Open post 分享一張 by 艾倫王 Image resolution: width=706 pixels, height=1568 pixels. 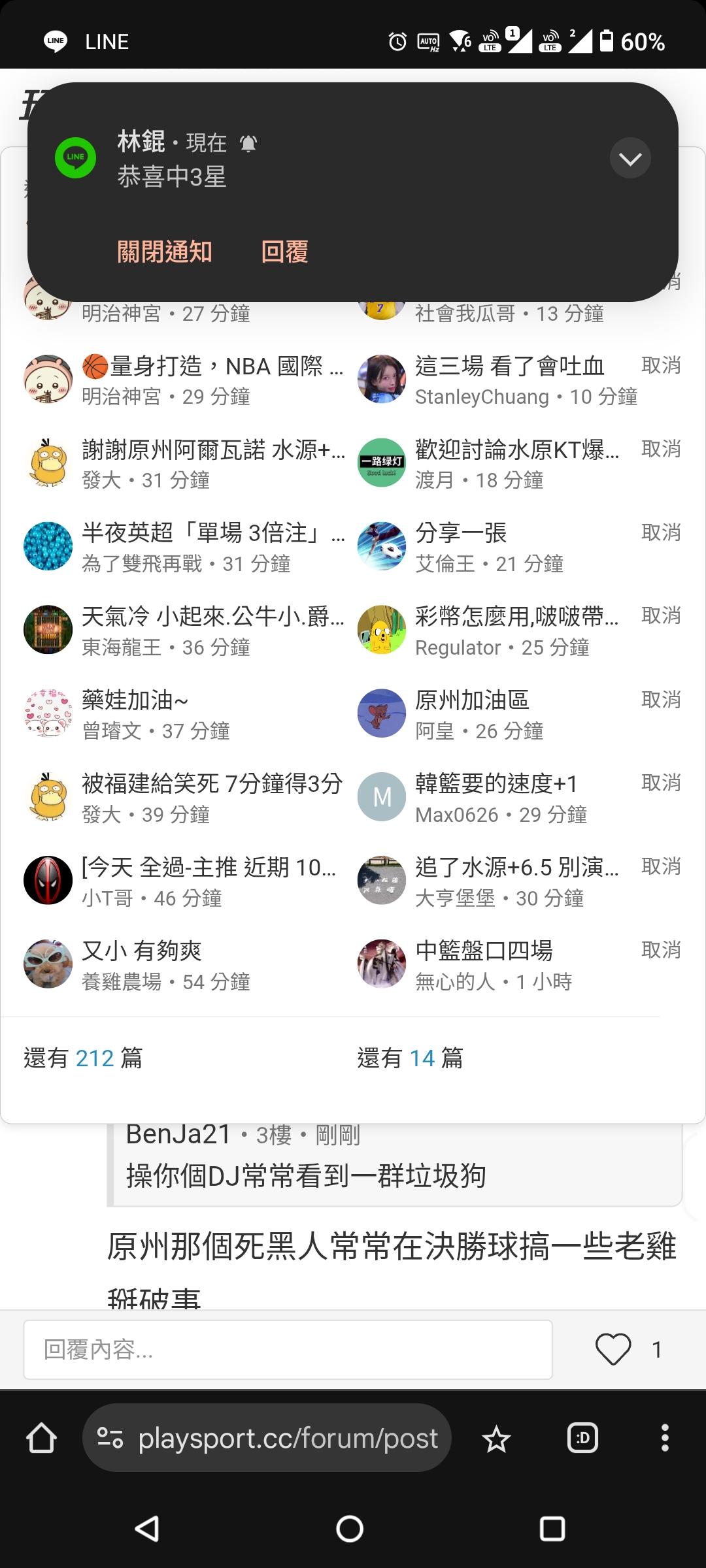(x=461, y=533)
